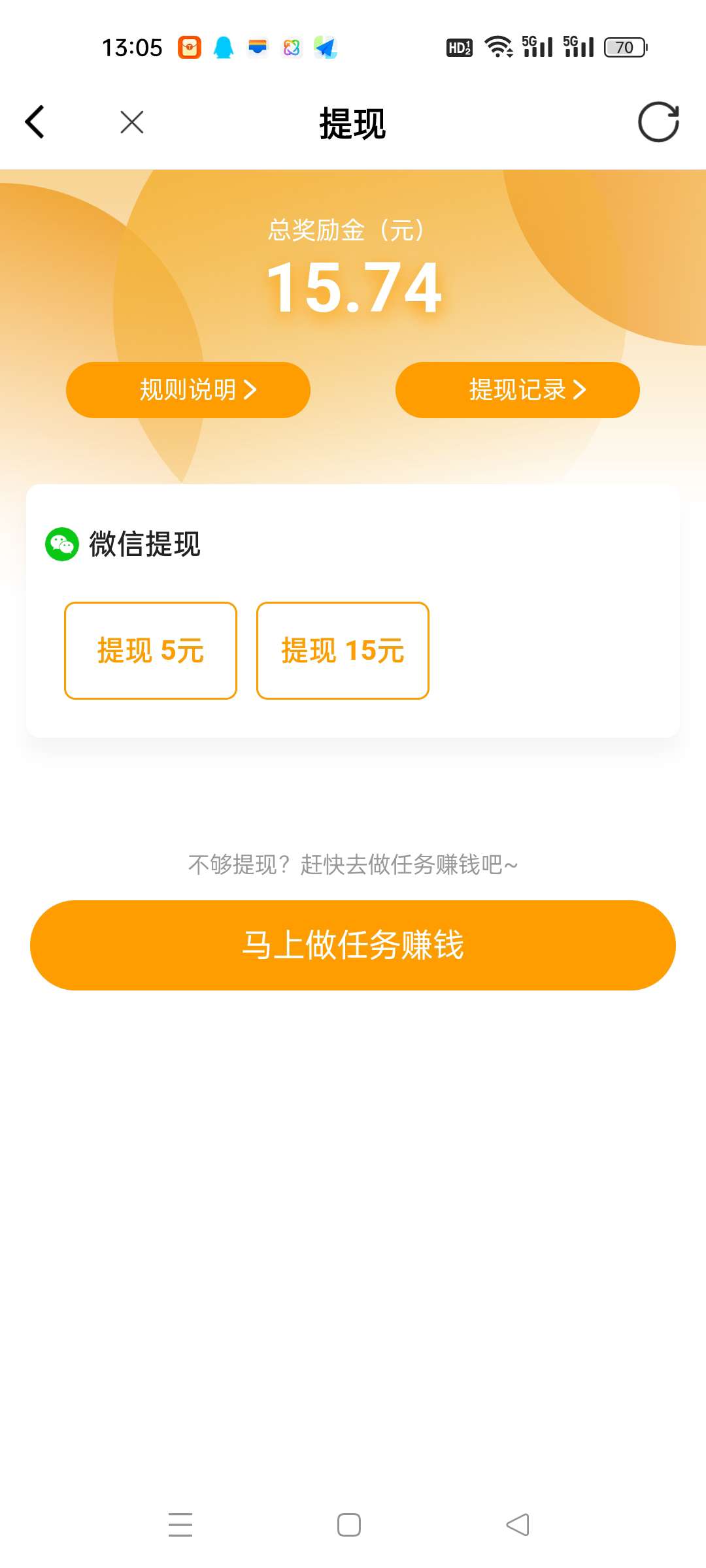Open 规则说明 rules explanation
This screenshot has width=706, height=1568.
pos(188,390)
